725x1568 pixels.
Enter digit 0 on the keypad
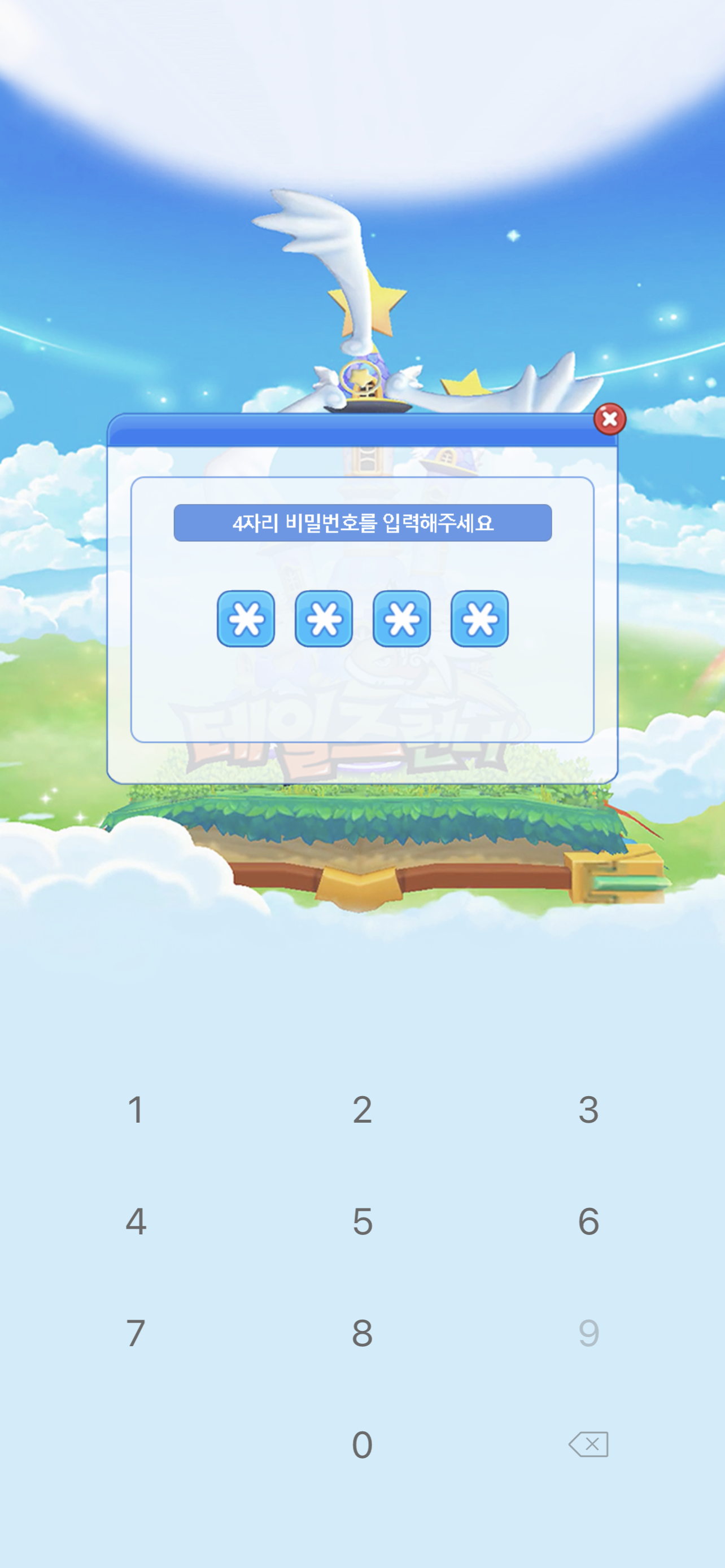coord(362,1444)
